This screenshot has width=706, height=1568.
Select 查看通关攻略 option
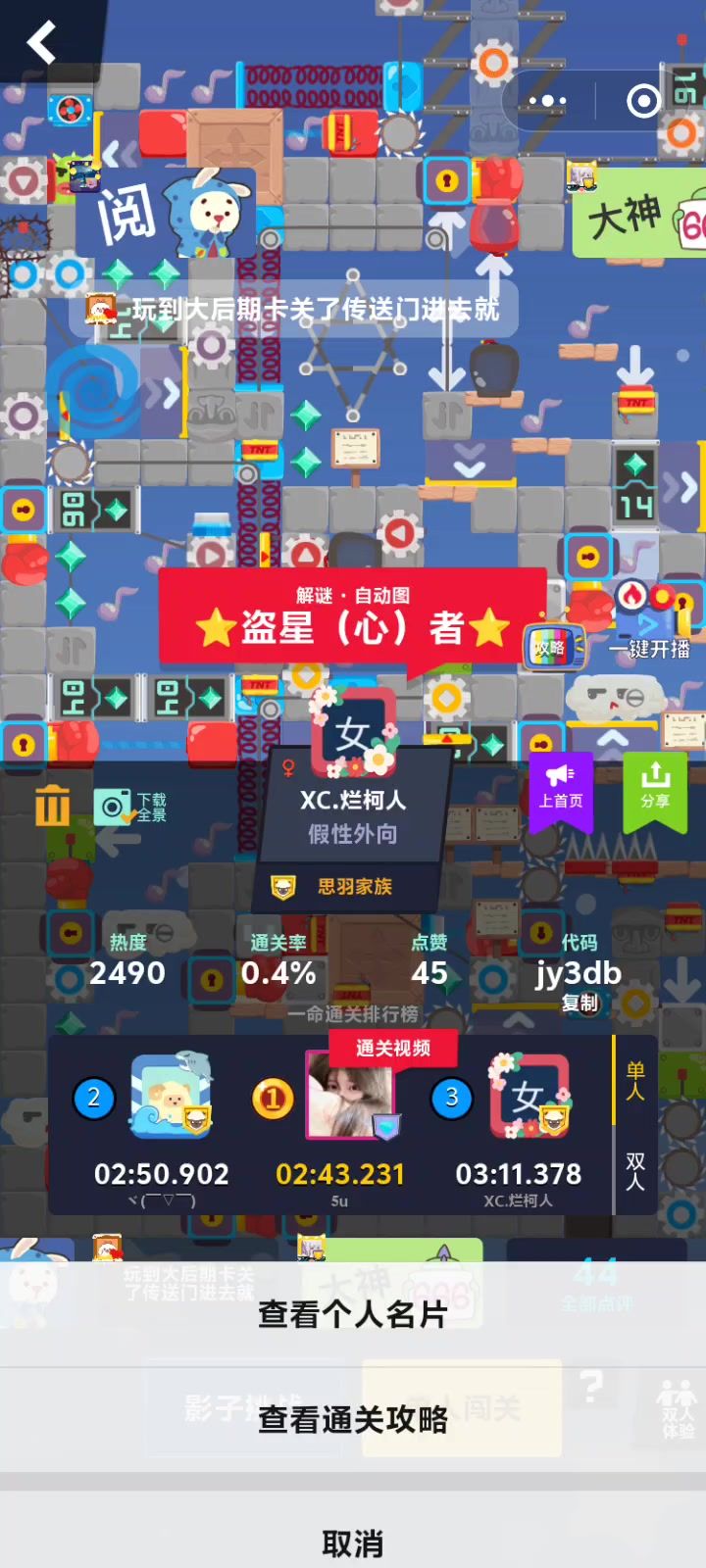(353, 1419)
